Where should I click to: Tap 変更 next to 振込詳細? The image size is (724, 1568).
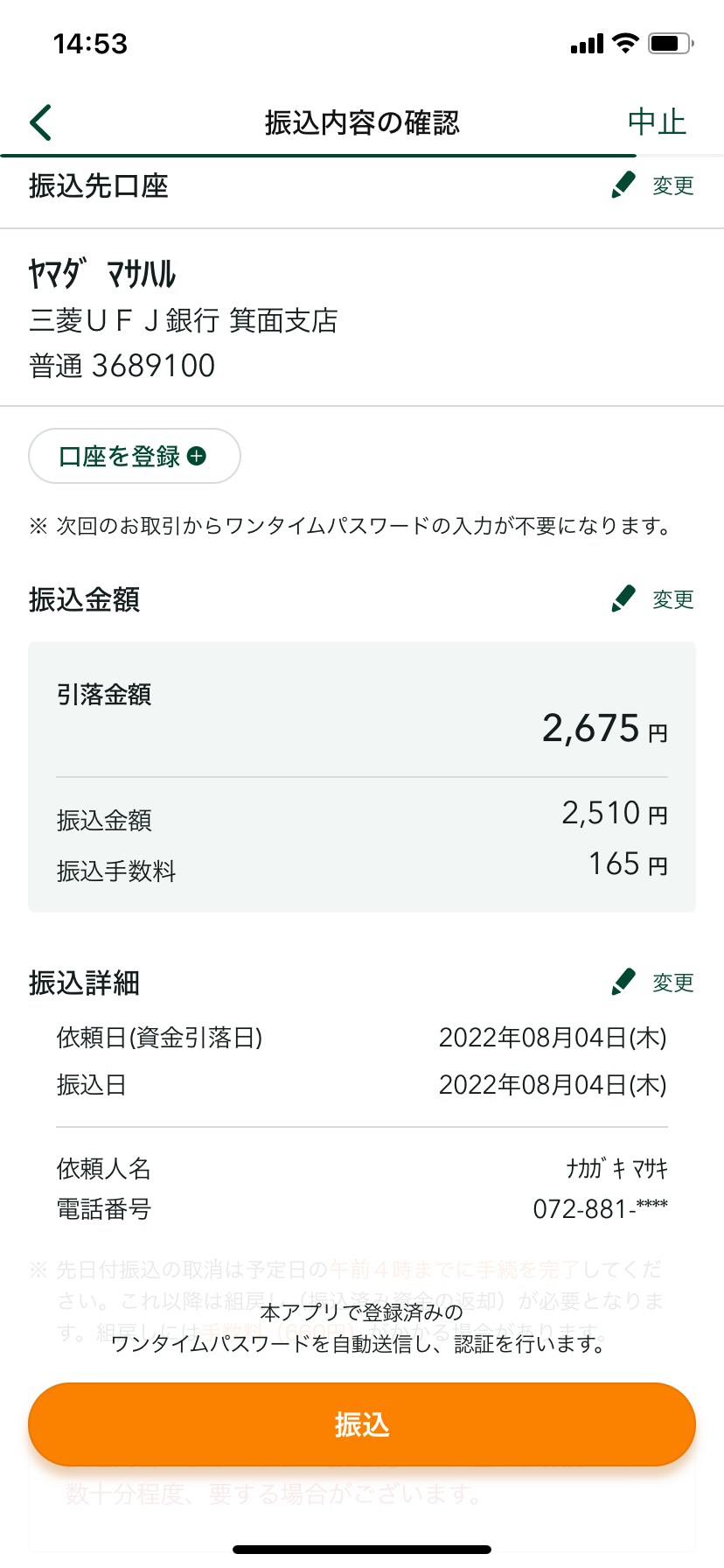click(653, 983)
